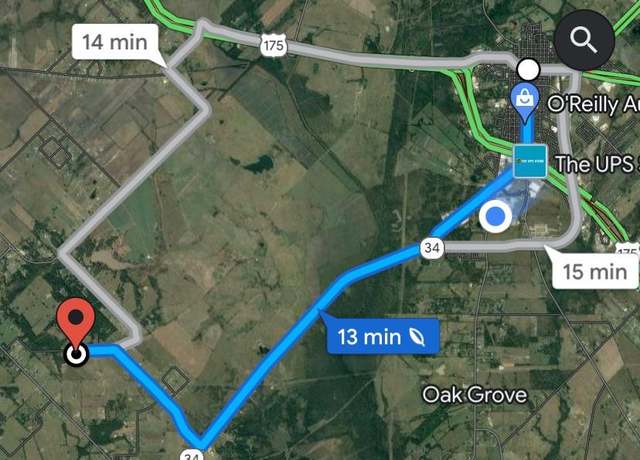Tap the 13 min eco route label
The height and width of the screenshot is (460, 640).
[x=382, y=337]
